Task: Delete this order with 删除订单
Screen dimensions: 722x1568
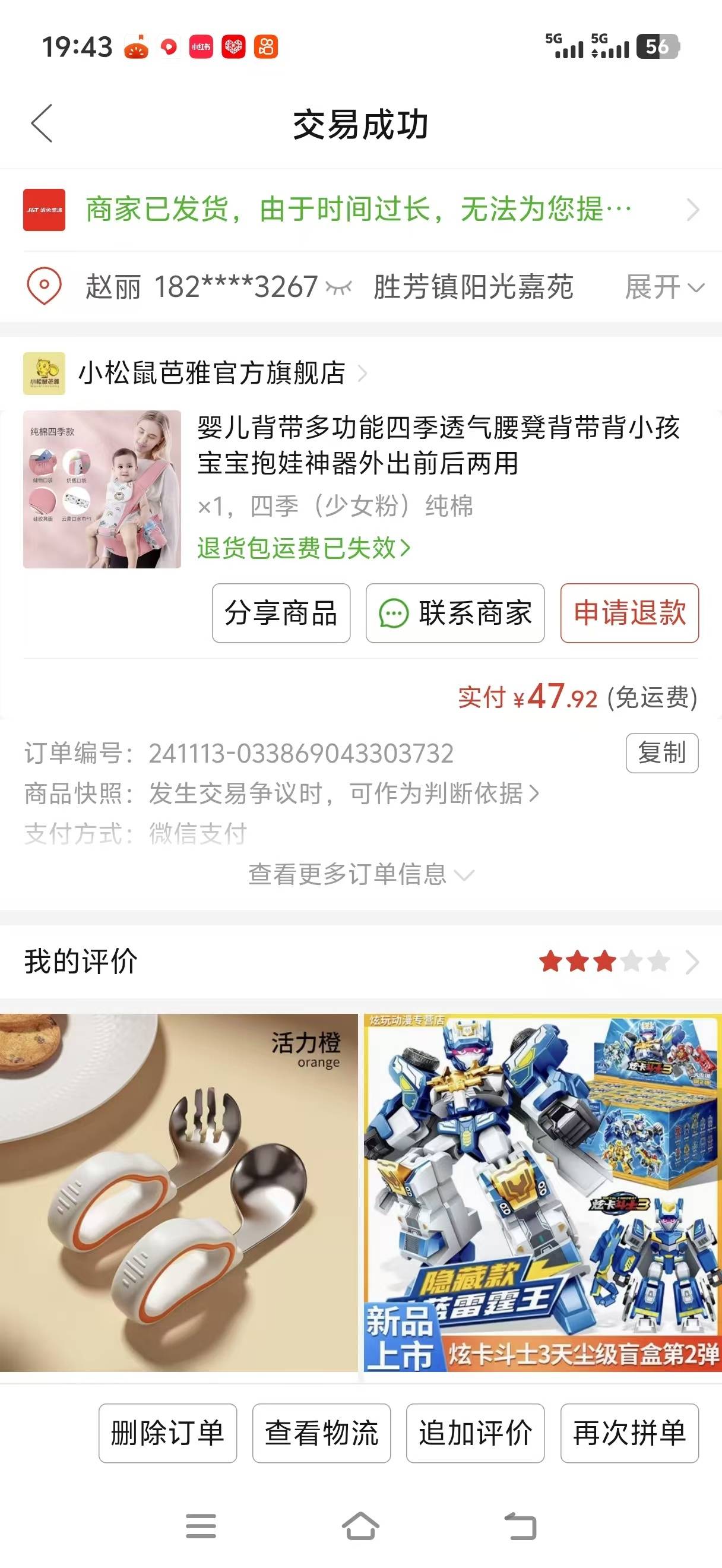Action: coord(168,1433)
